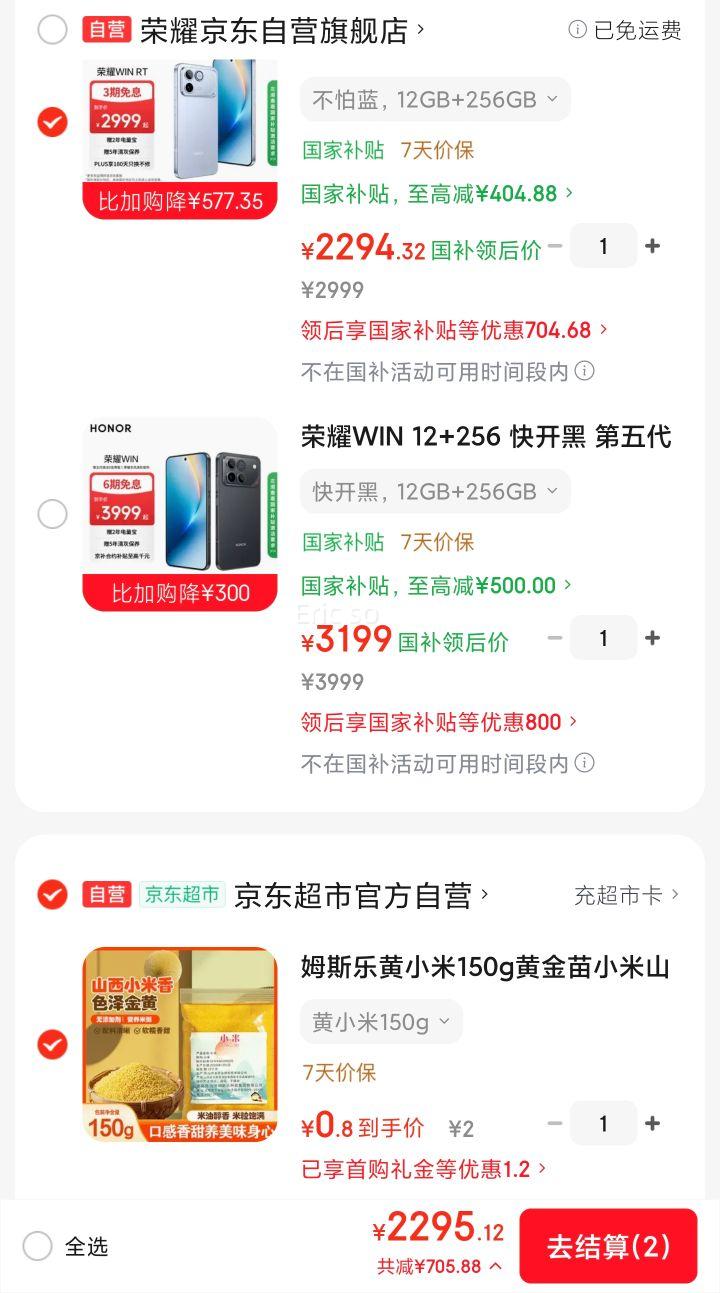Viewport: 720px width, 1293px height.
Task: Select the 荣耀WIN 快开黑 product checkbox
Action: click(x=50, y=514)
